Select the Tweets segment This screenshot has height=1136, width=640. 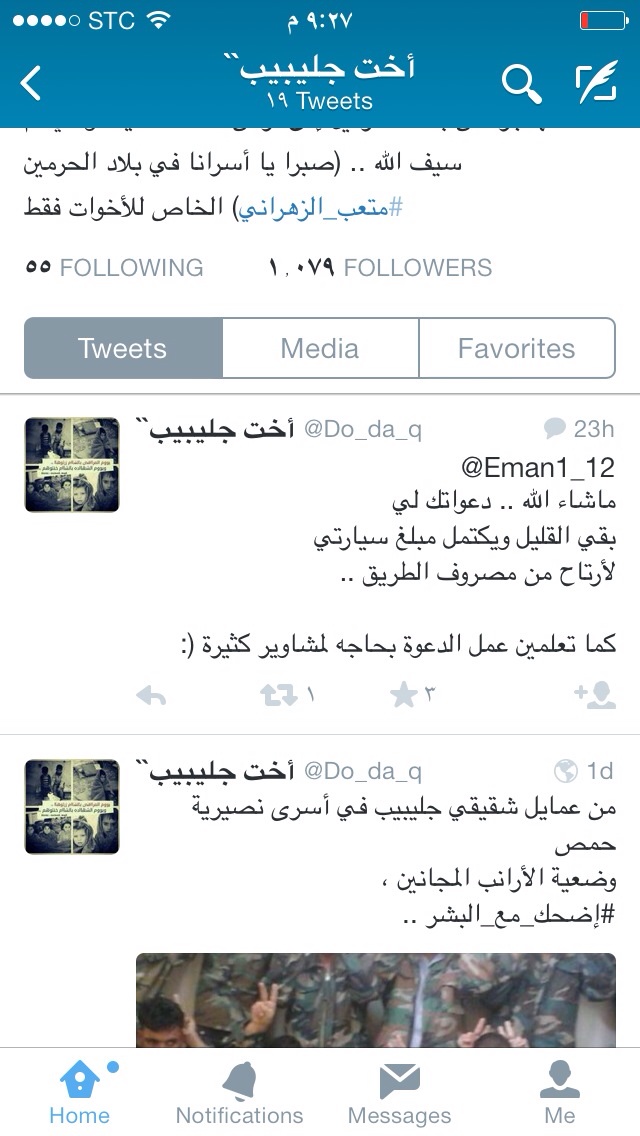click(123, 348)
